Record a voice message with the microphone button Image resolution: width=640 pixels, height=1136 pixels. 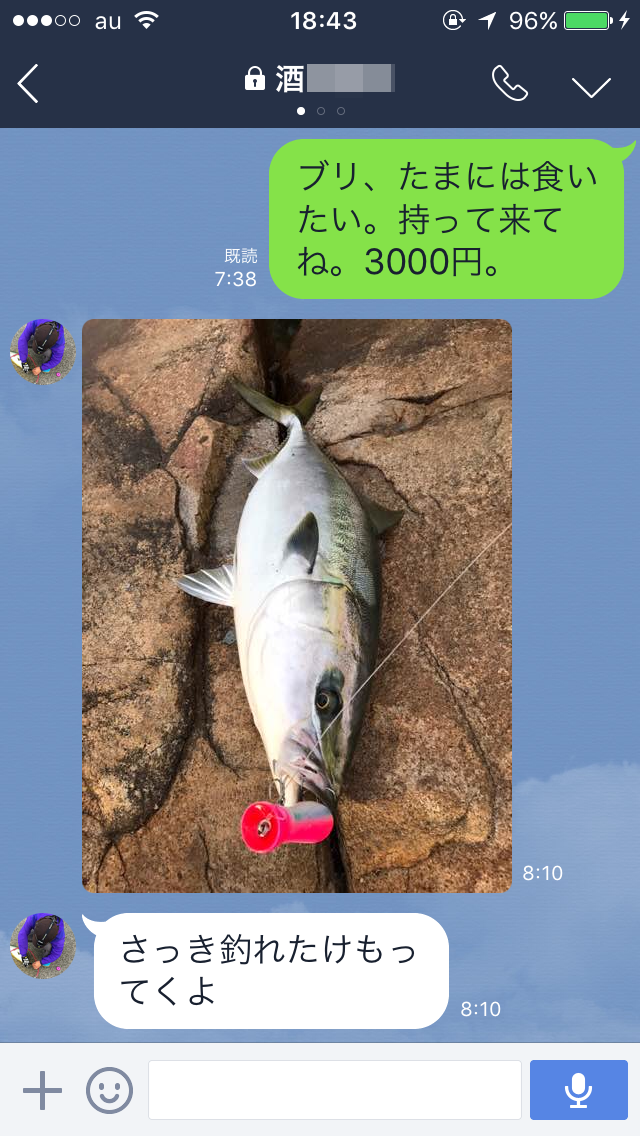578,1090
